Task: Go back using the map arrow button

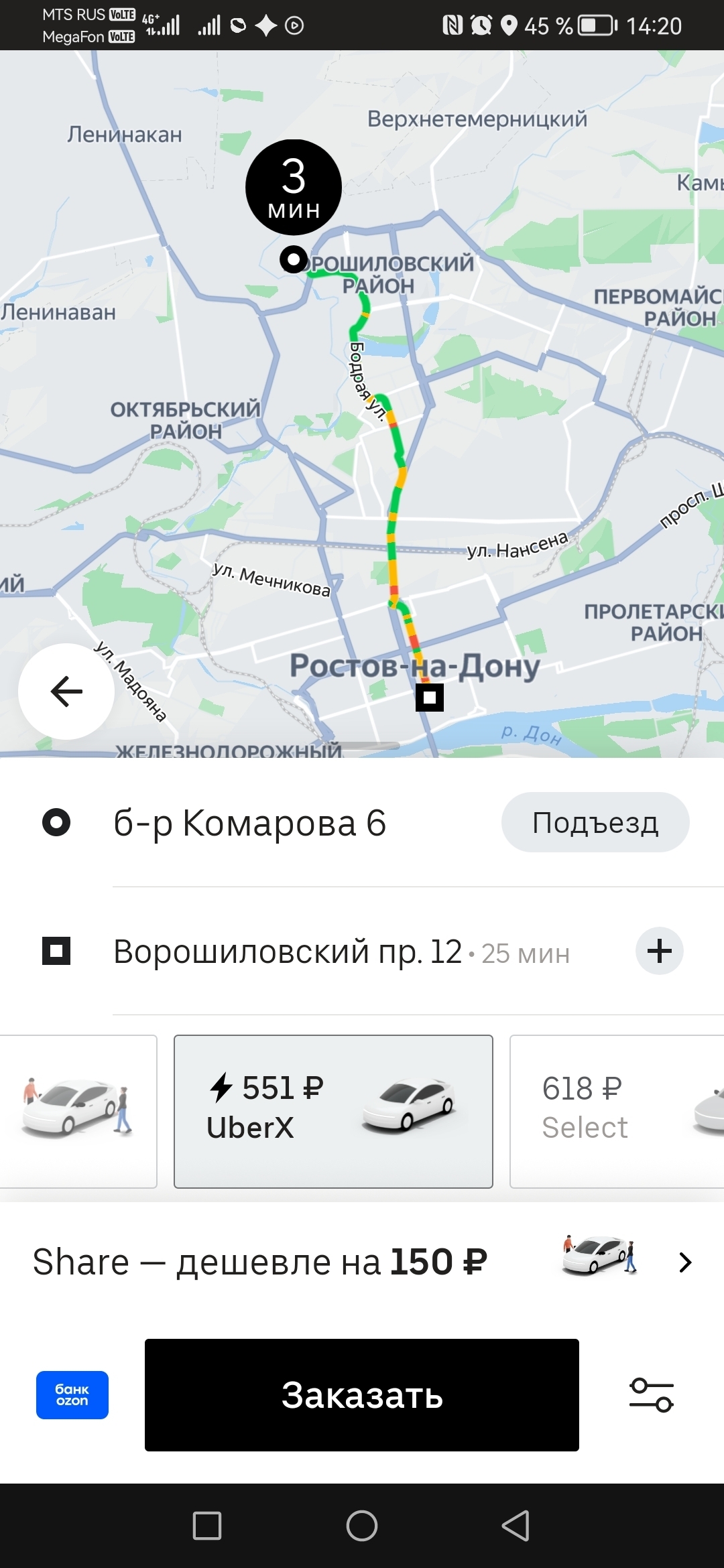Action: click(66, 692)
